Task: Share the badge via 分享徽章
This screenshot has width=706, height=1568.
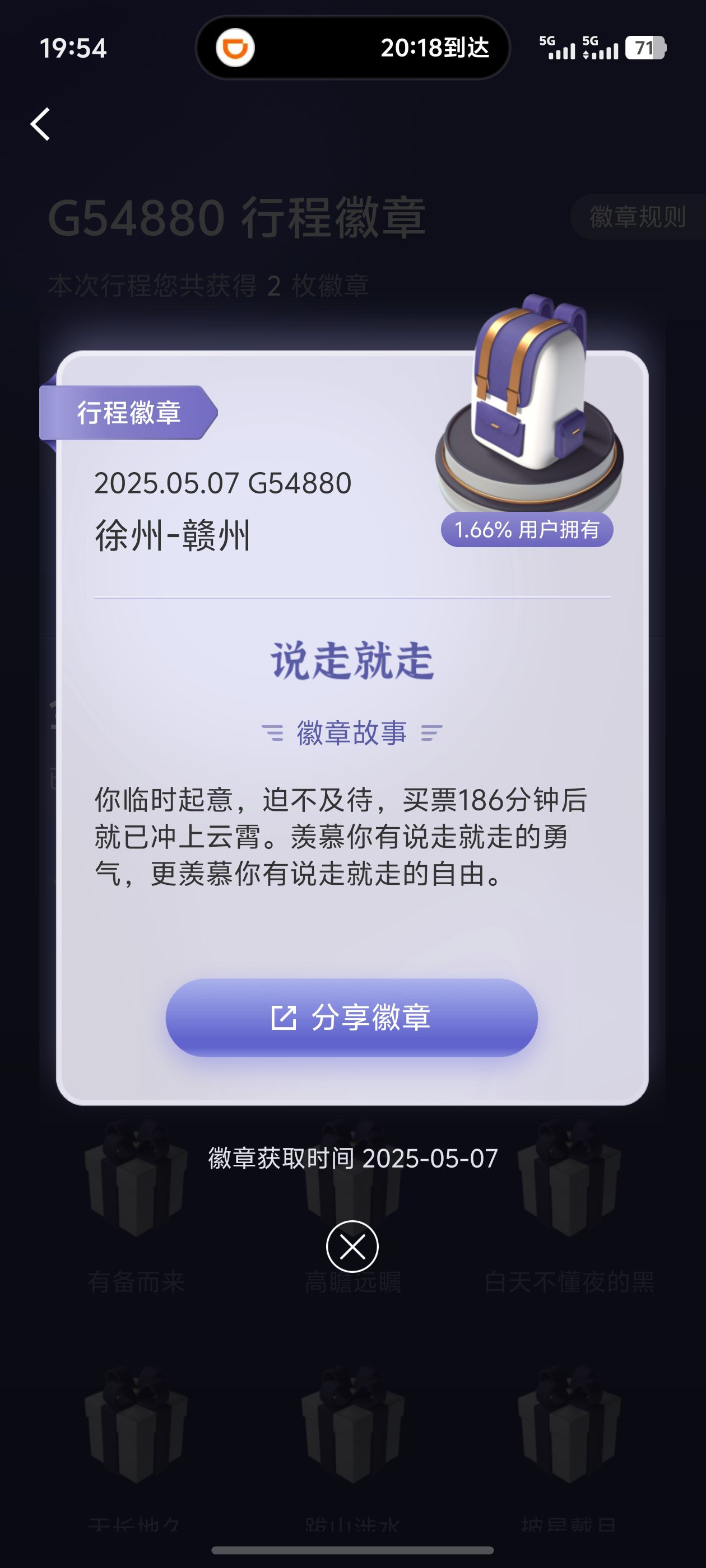Action: (351, 1018)
